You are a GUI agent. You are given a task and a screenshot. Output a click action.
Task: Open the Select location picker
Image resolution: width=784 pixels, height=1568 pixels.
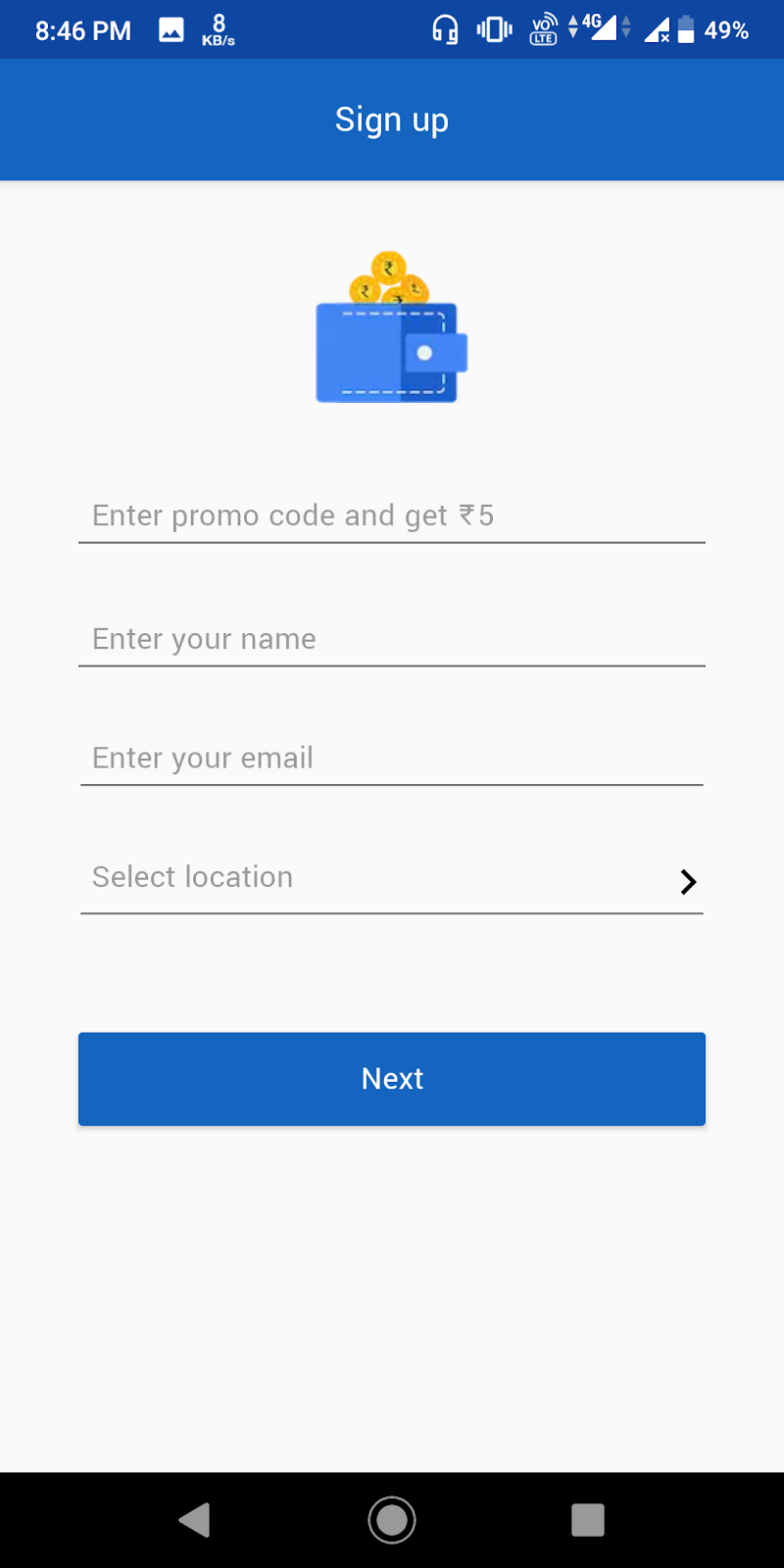(x=392, y=878)
